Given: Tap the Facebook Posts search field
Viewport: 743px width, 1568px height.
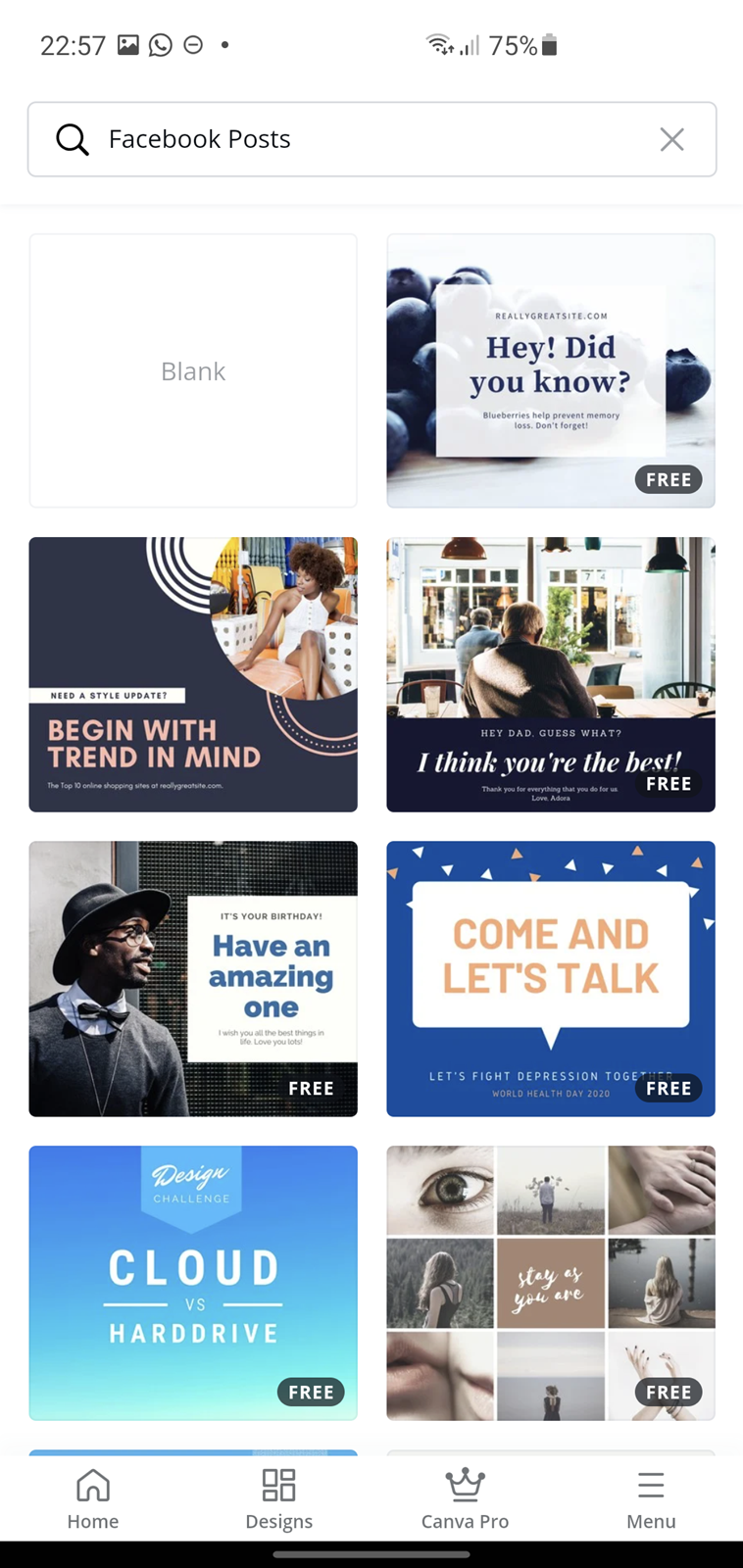Looking at the screenshot, I should point(371,139).
